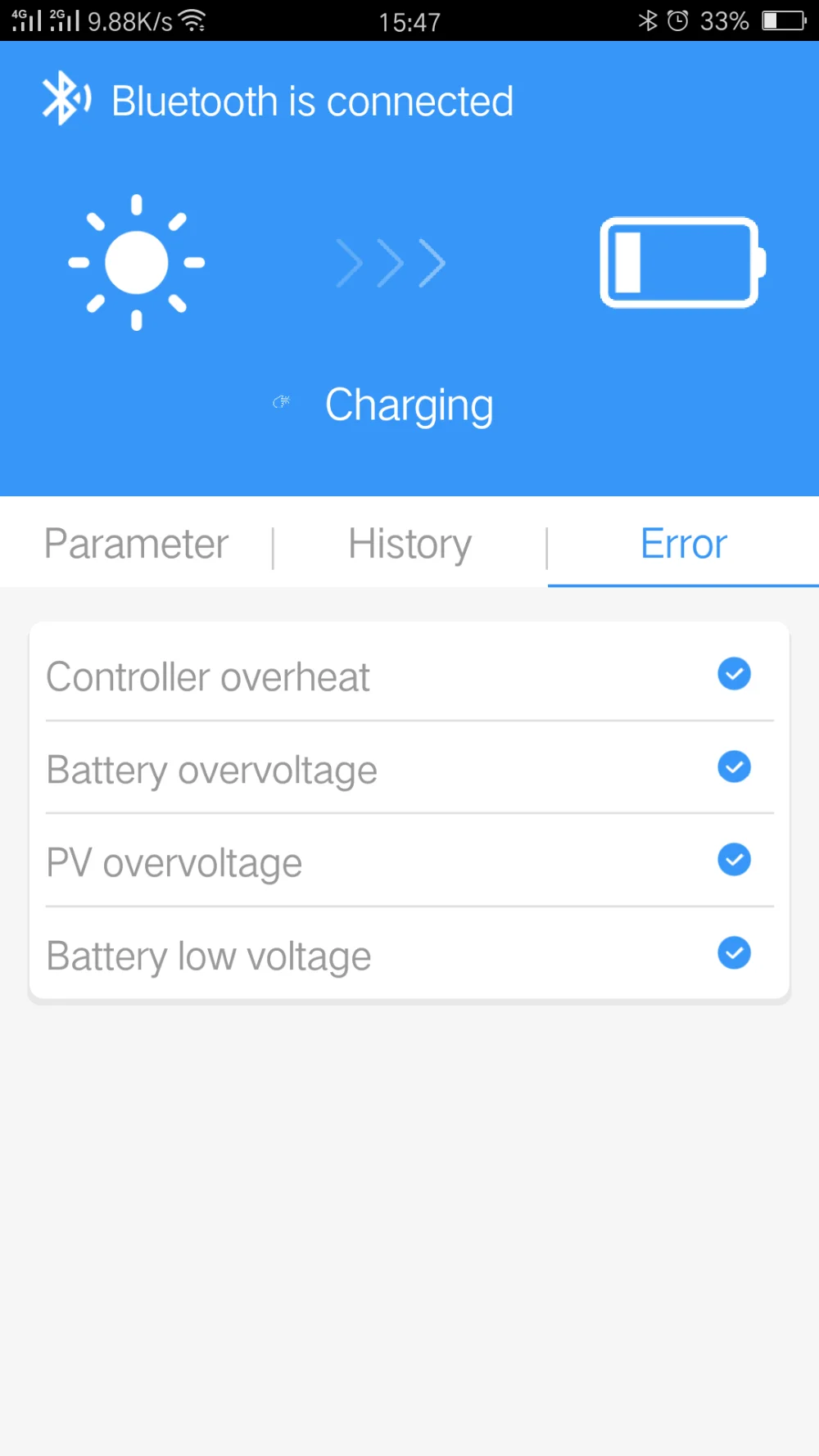Screen dimensions: 819x1456
Task: Tap the Bluetooth connection icon
Action: [x=66, y=99]
